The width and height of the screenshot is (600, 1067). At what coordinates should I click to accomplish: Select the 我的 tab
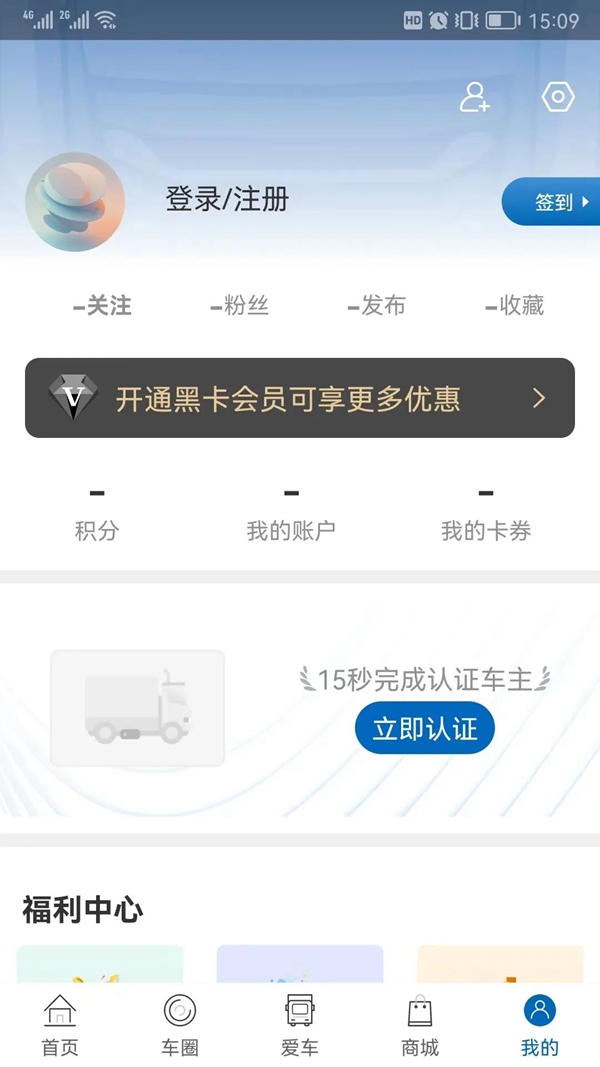pyautogui.click(x=540, y=1025)
